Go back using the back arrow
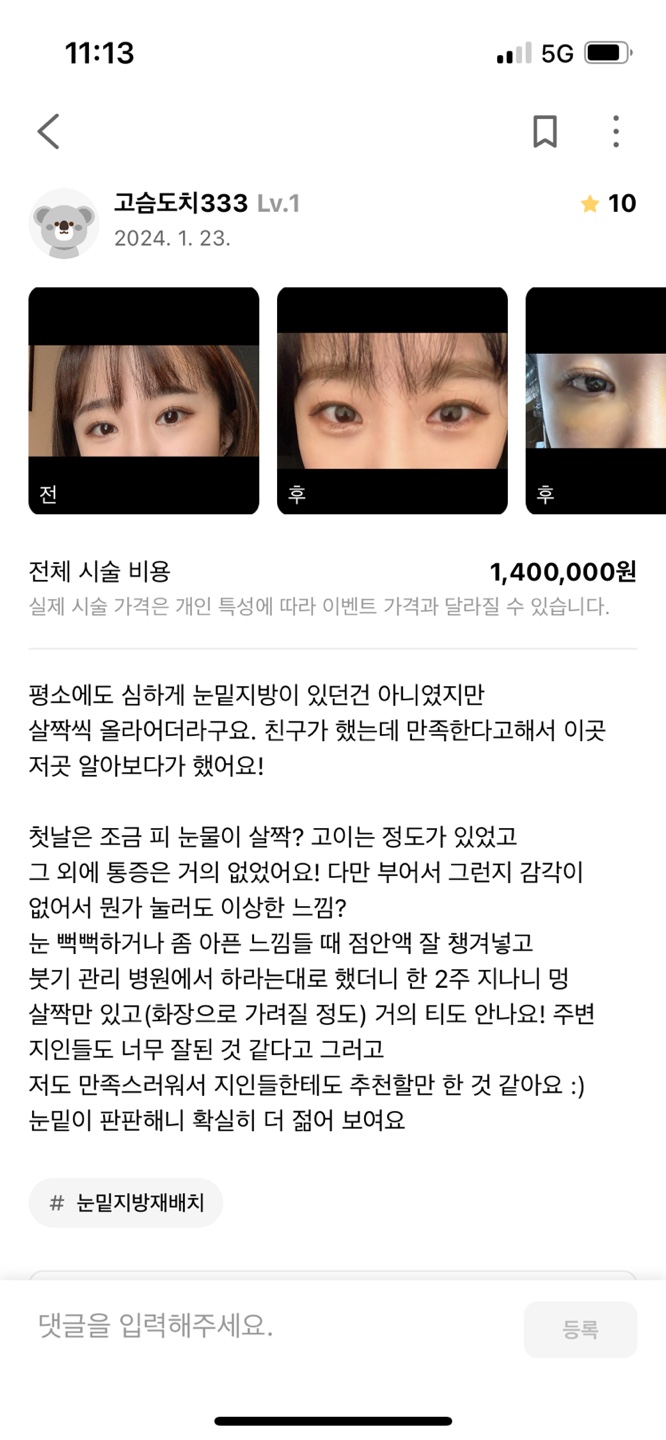This screenshot has width=666, height=1440. (48, 131)
